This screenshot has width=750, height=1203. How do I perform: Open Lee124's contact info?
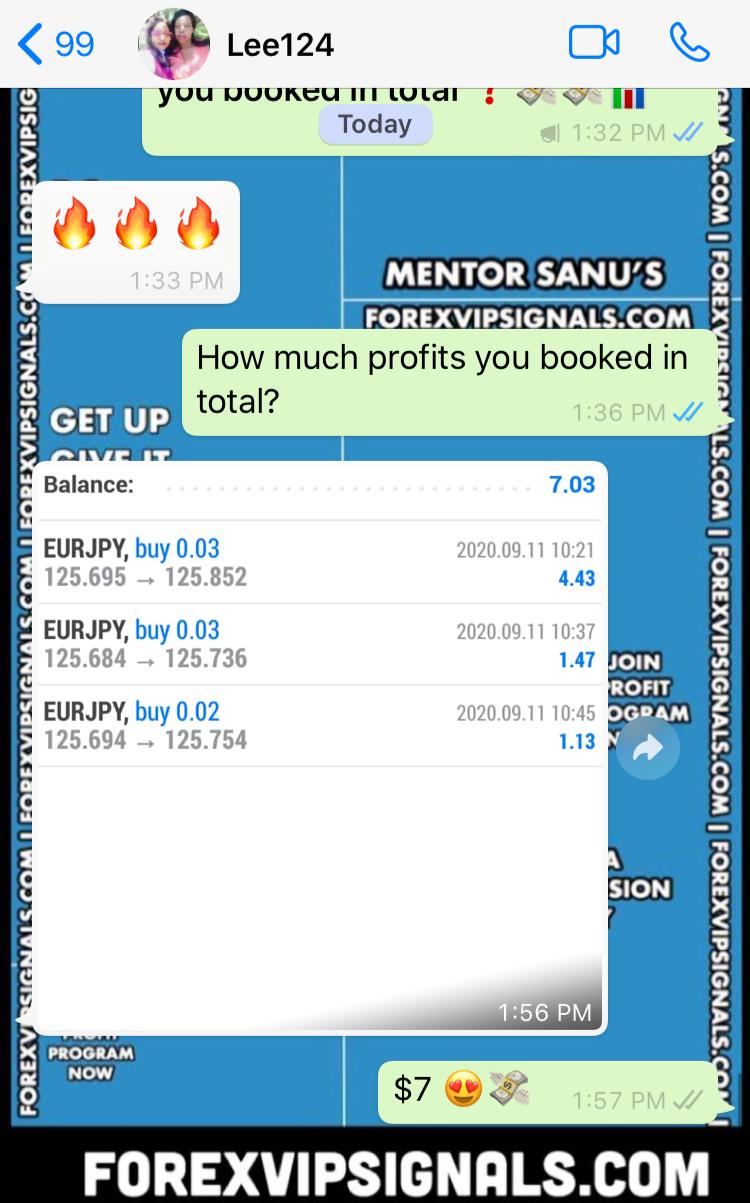pos(280,44)
